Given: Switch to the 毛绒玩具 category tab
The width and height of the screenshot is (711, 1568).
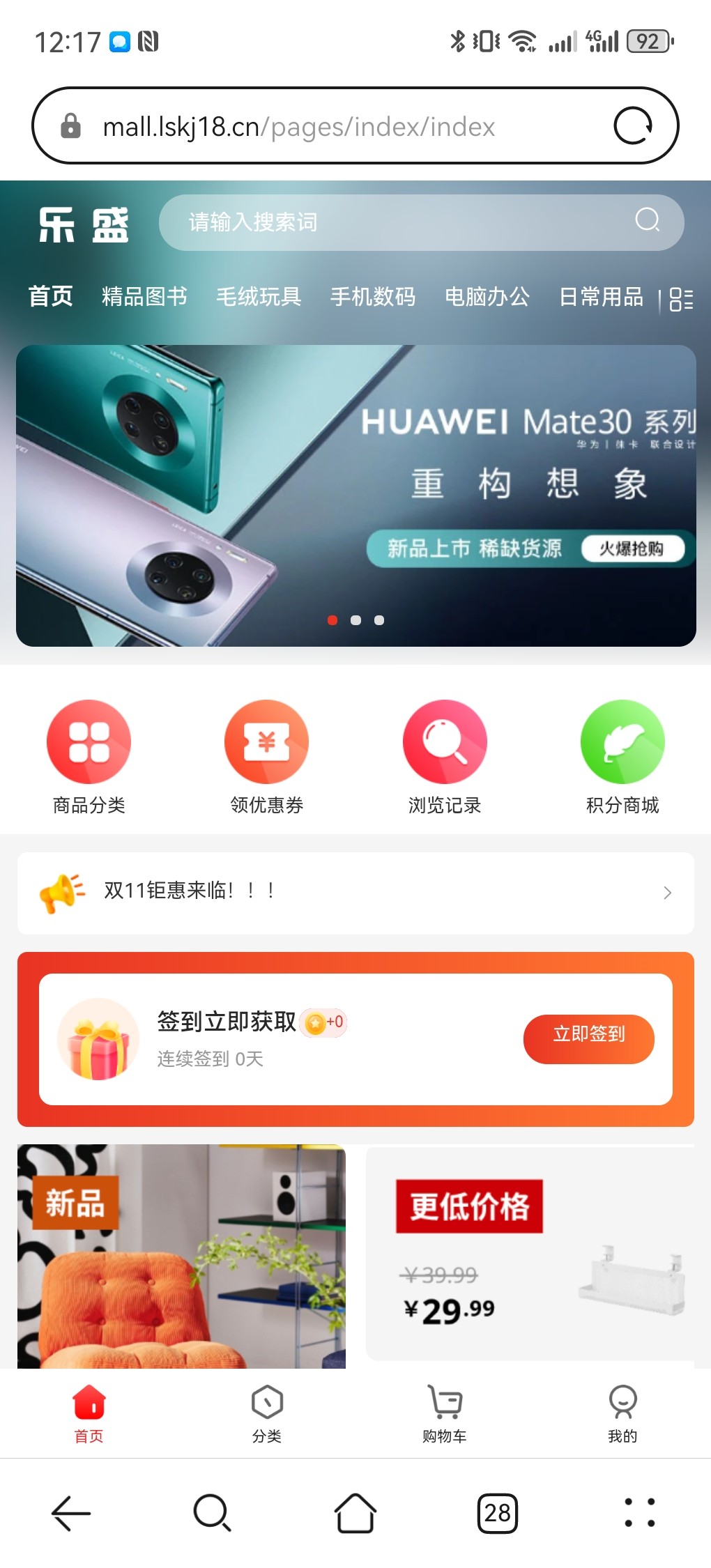Looking at the screenshot, I should pos(259,297).
